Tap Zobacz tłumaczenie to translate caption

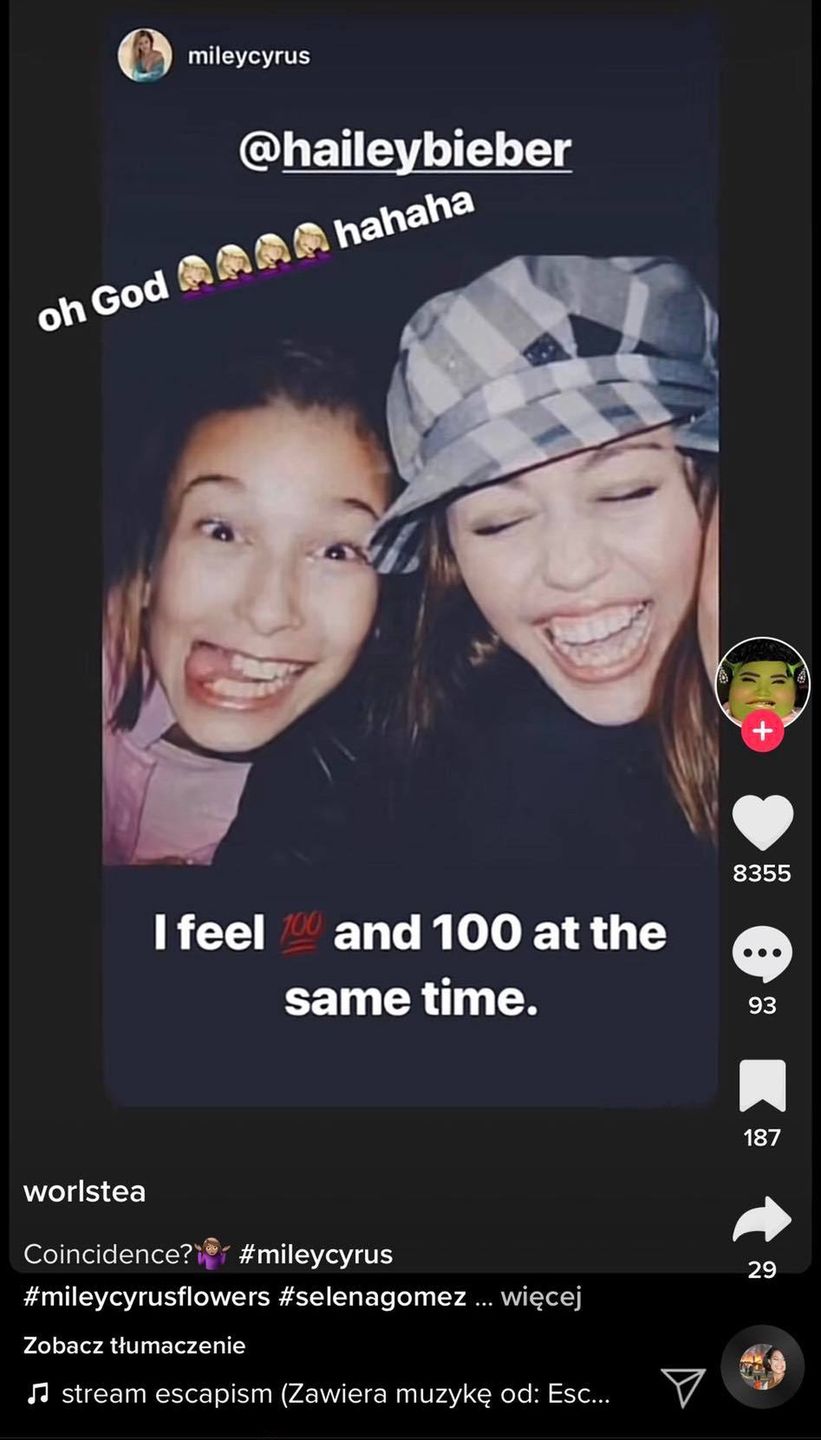(x=134, y=1345)
